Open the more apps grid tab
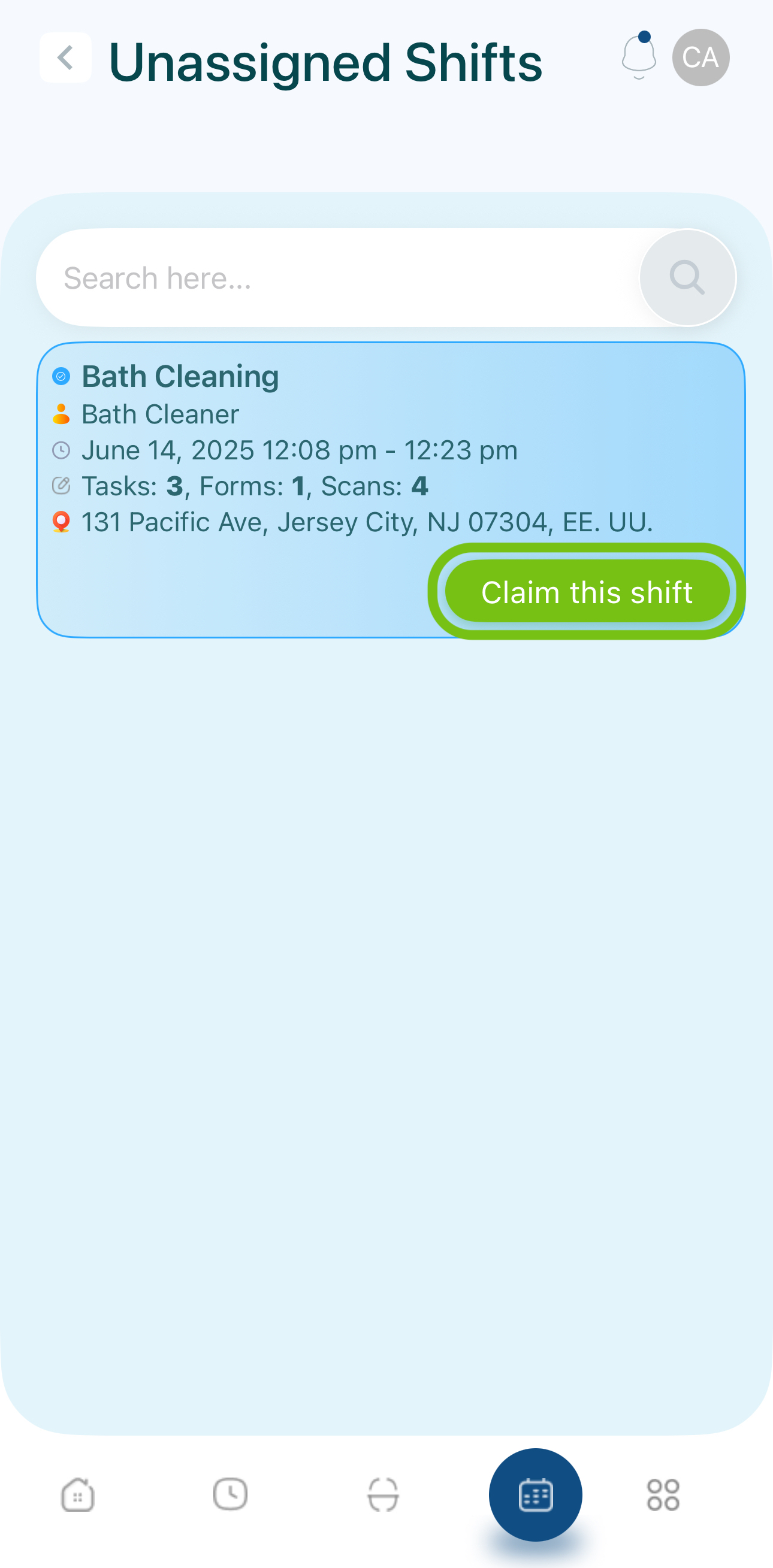The image size is (773, 1568). coord(663,1494)
